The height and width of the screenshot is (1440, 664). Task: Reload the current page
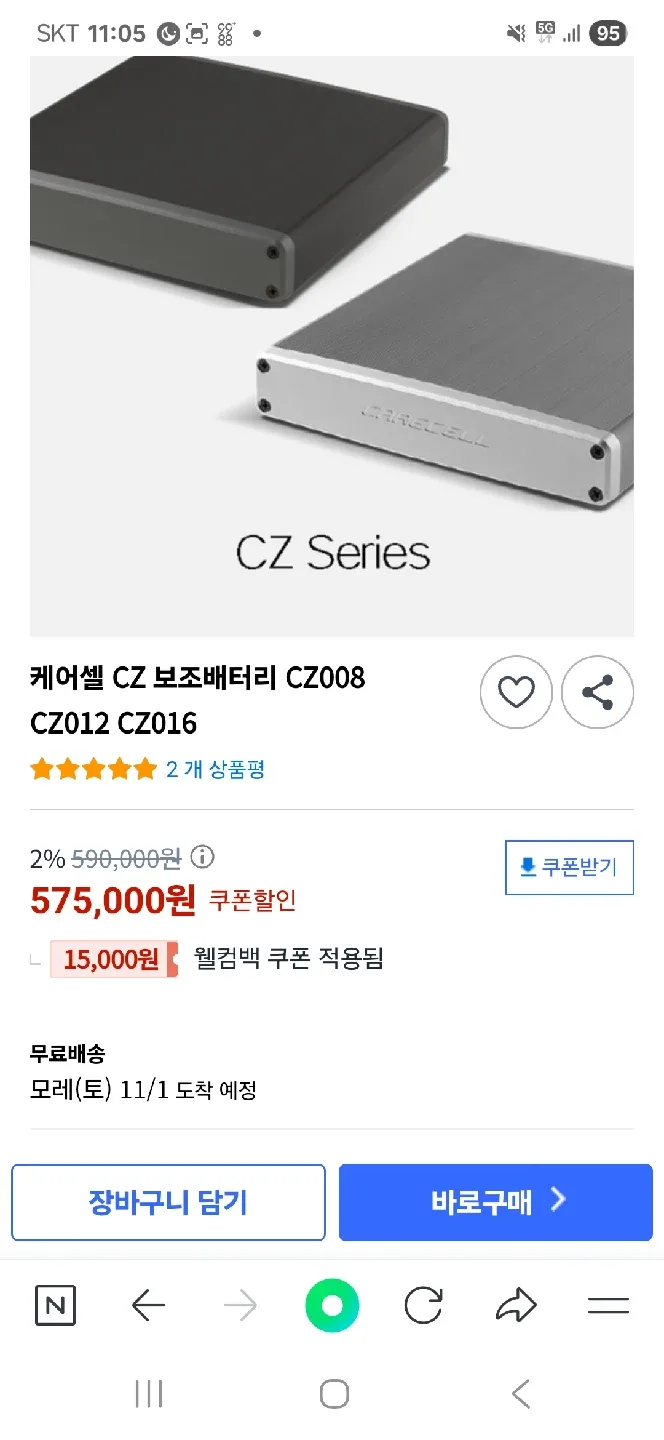(x=423, y=1306)
